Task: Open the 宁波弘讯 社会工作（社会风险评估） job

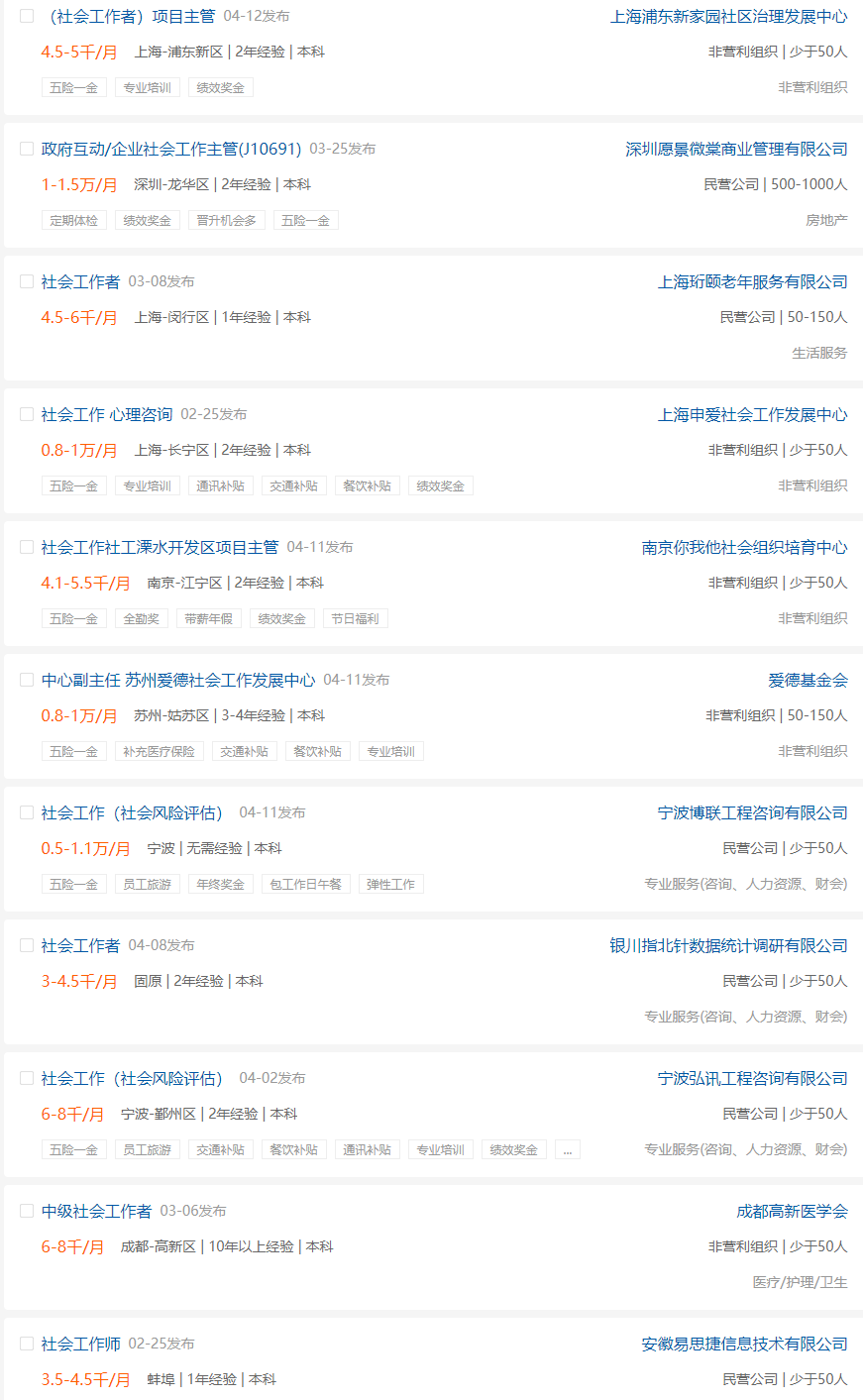Action: coord(132,1078)
